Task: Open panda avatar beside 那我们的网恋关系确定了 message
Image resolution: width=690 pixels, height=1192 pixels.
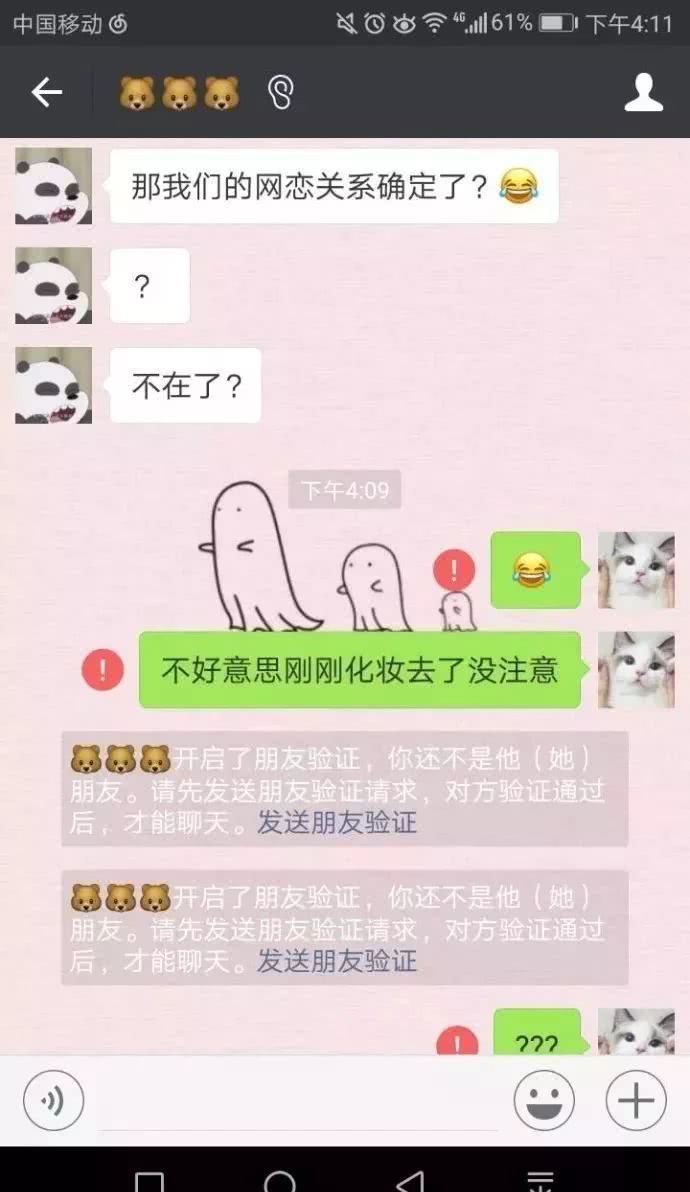Action: [54, 186]
